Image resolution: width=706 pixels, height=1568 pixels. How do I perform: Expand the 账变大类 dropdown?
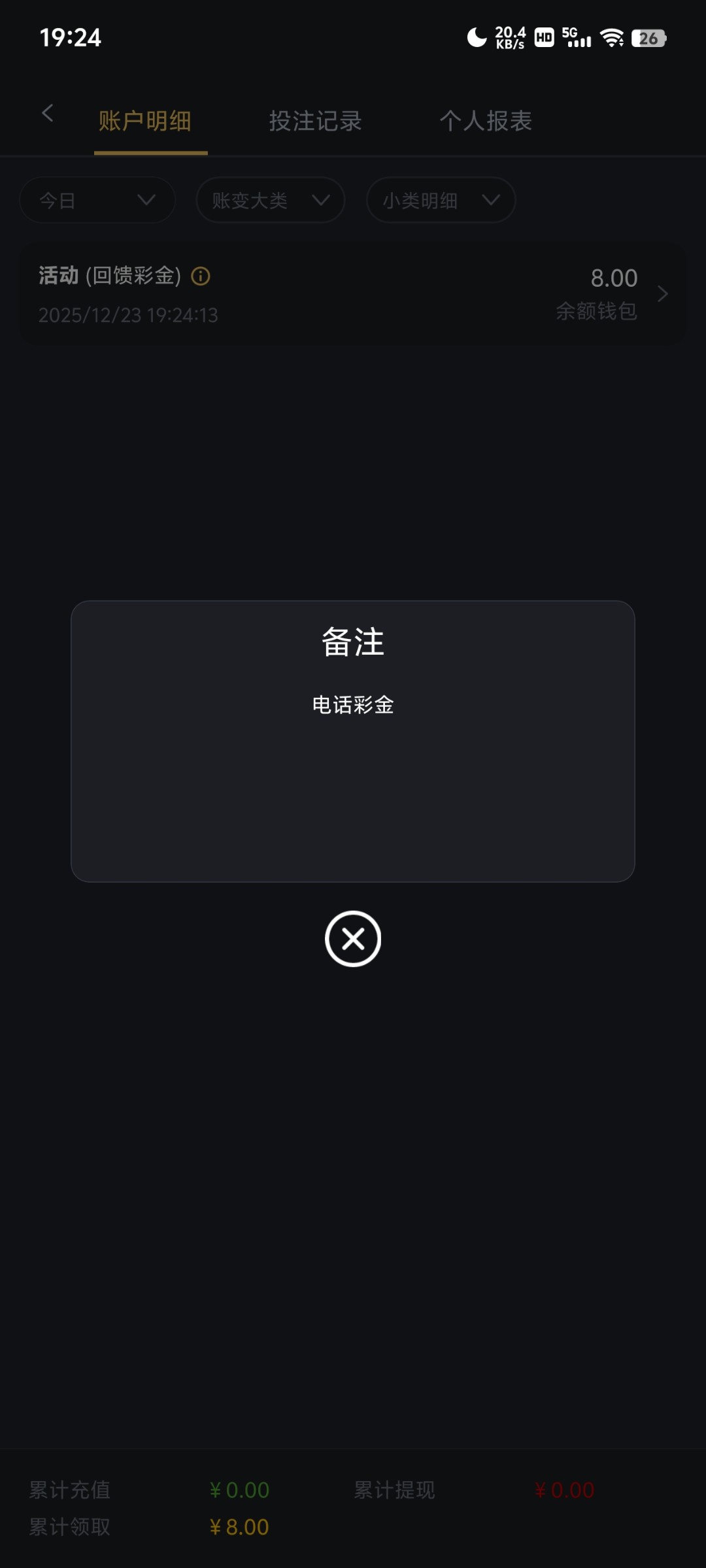(x=270, y=201)
